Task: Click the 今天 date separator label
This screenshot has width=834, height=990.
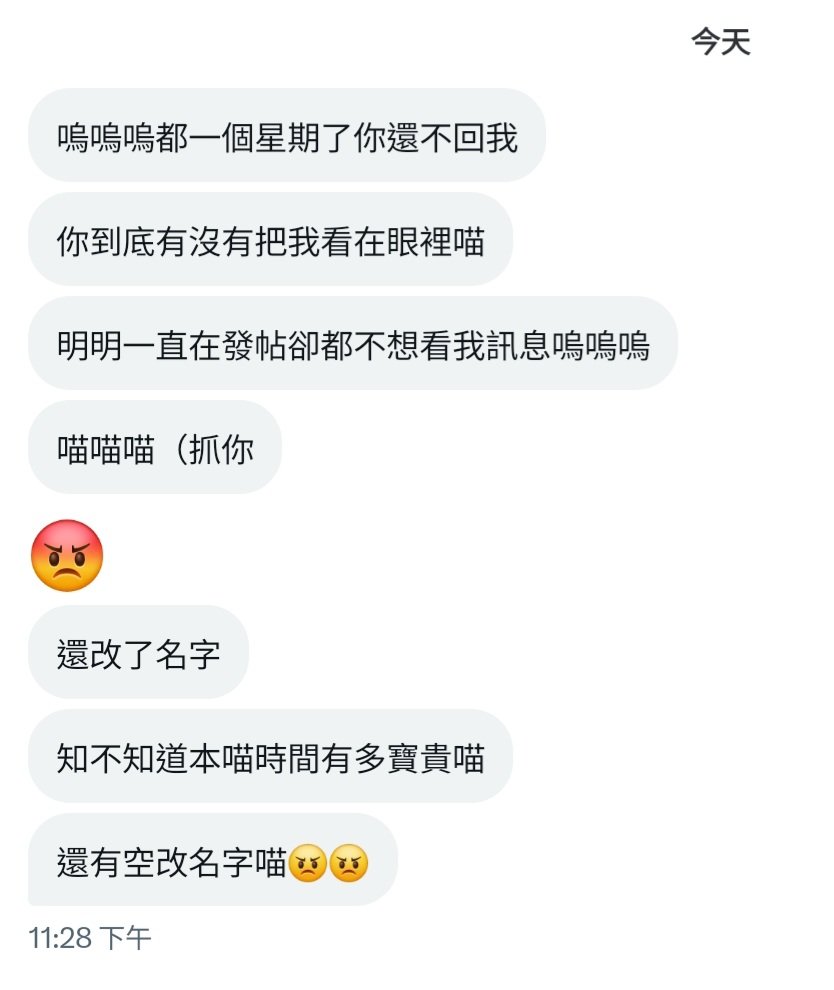Action: (x=720, y=41)
